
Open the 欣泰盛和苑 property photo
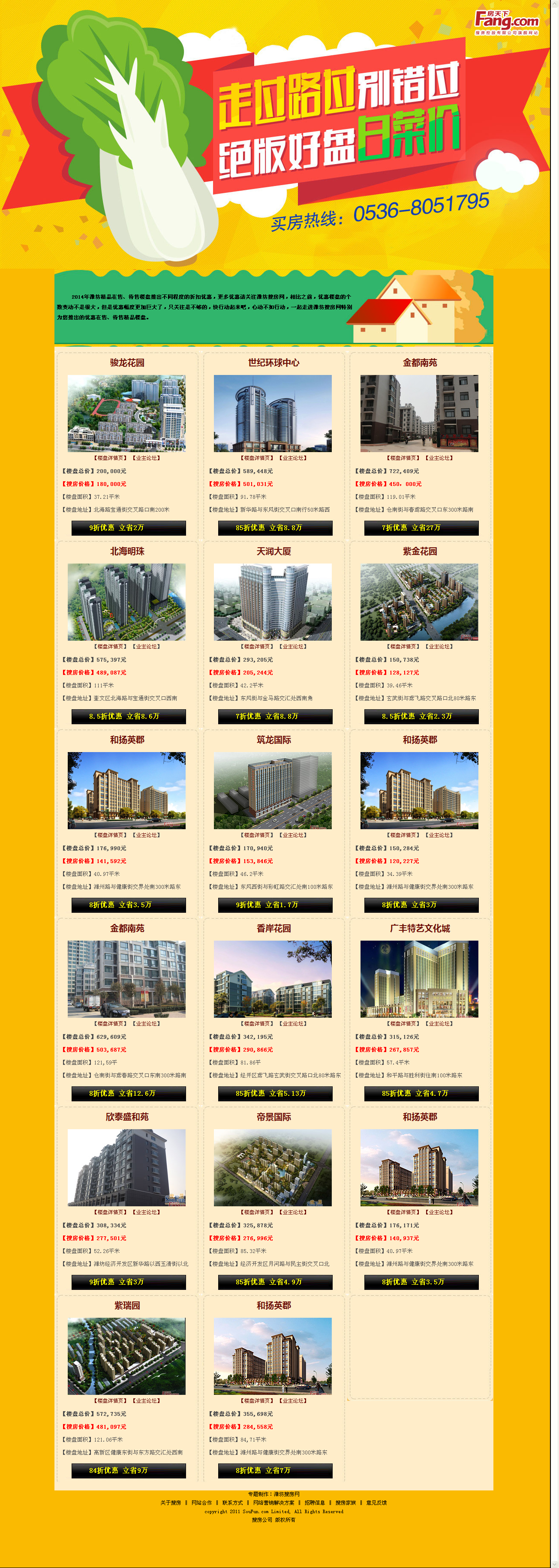(126, 1167)
